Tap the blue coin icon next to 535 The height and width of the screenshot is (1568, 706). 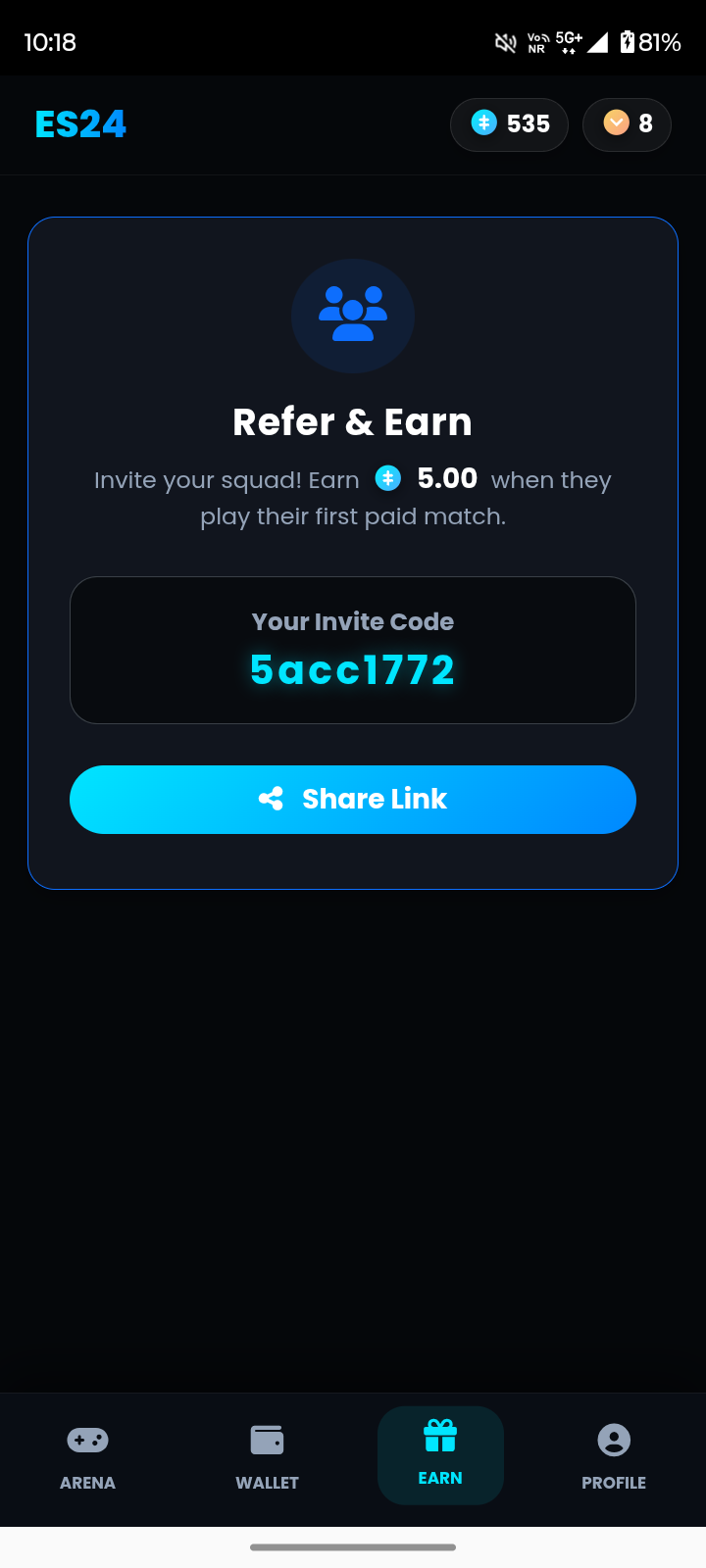tap(483, 124)
